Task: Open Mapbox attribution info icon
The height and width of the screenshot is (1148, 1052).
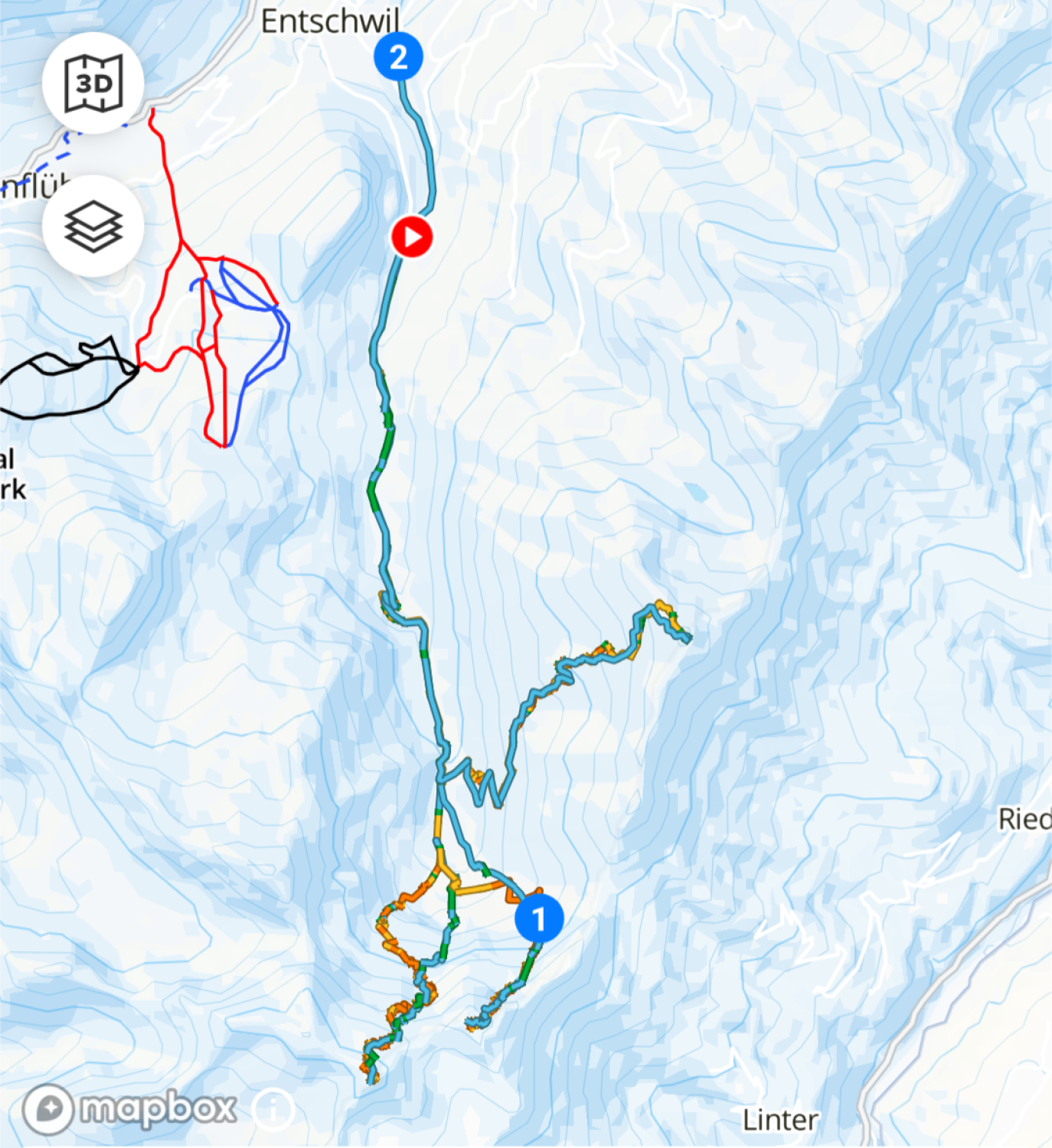Action: point(273,1107)
